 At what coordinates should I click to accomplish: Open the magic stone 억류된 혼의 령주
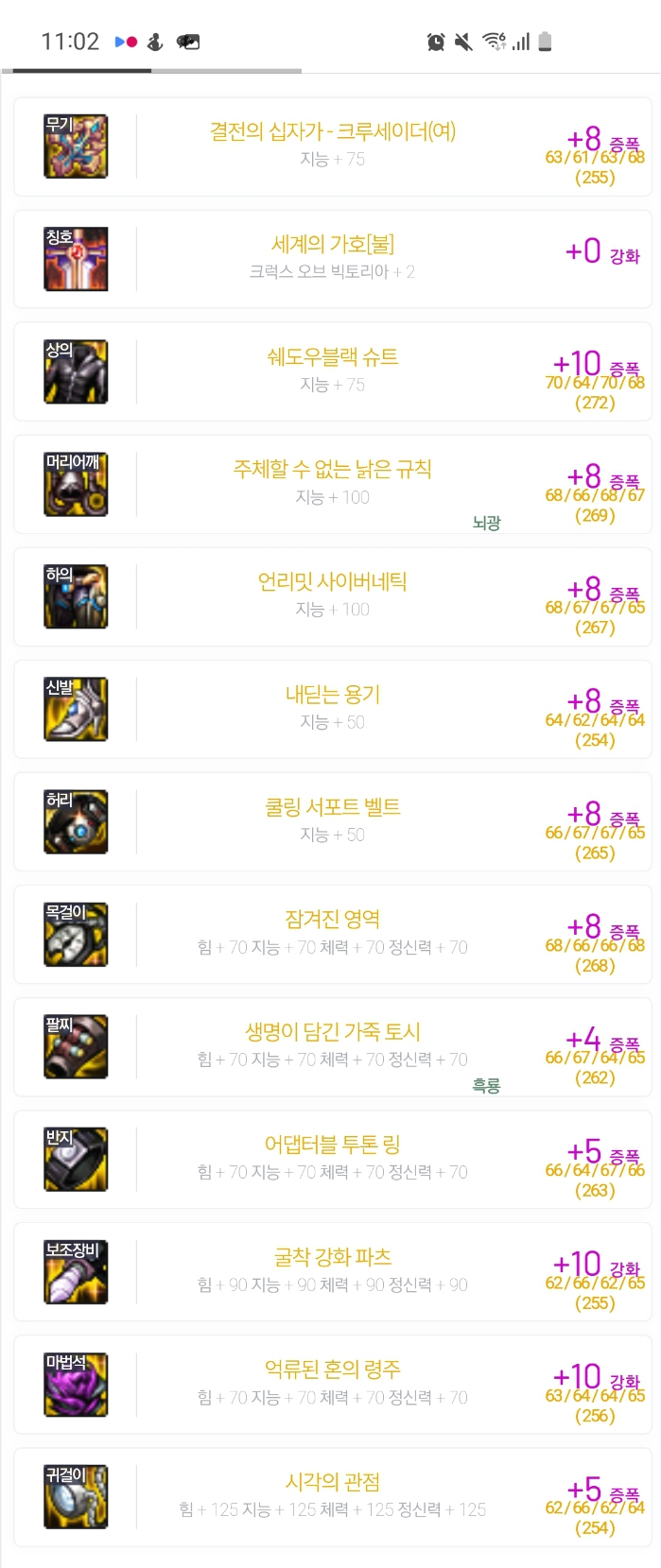point(332,1370)
